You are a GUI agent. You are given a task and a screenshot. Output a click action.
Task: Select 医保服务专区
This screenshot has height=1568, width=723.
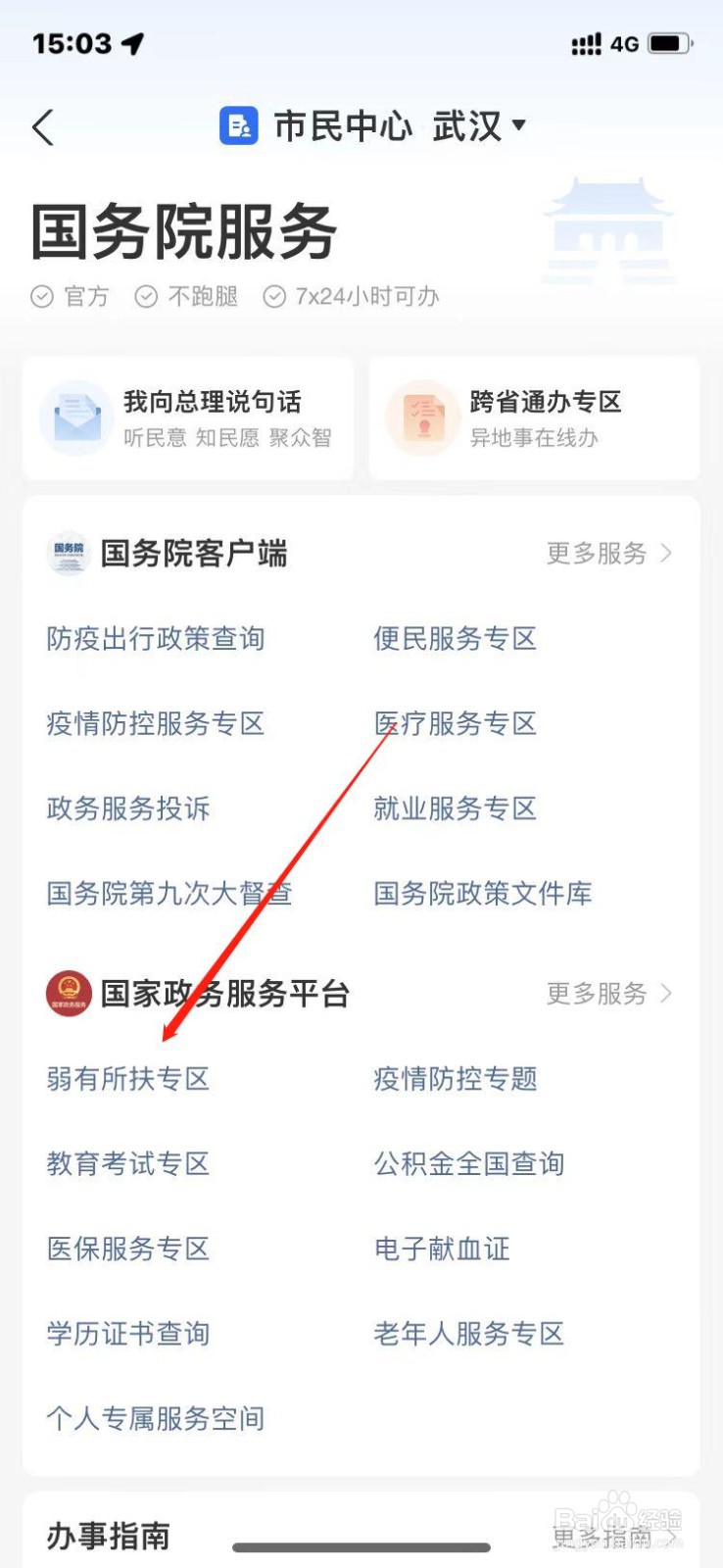[x=128, y=1249]
